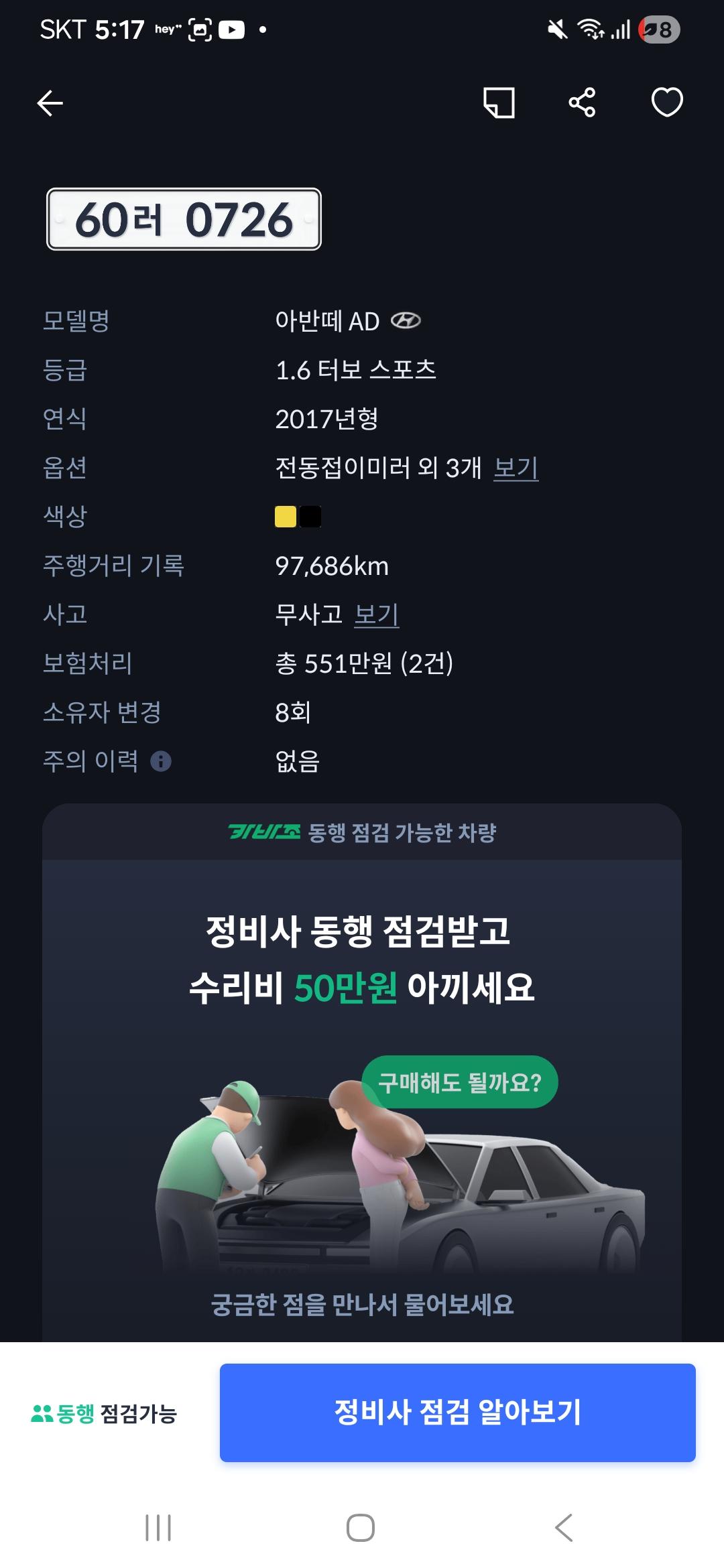
Task: Toggle the heart to favorite this car
Action: (x=666, y=104)
